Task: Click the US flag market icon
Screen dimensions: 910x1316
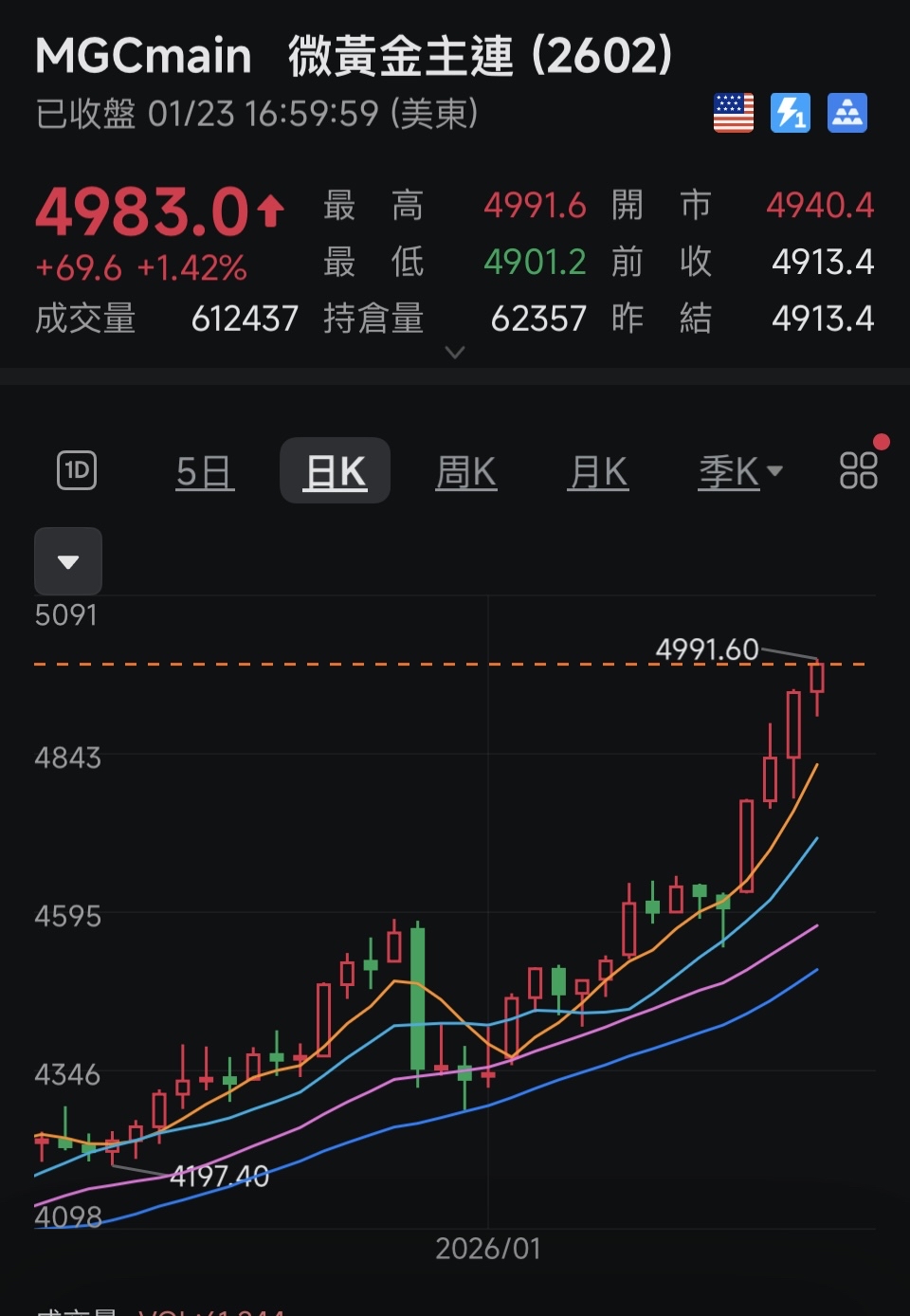Action: click(x=734, y=113)
